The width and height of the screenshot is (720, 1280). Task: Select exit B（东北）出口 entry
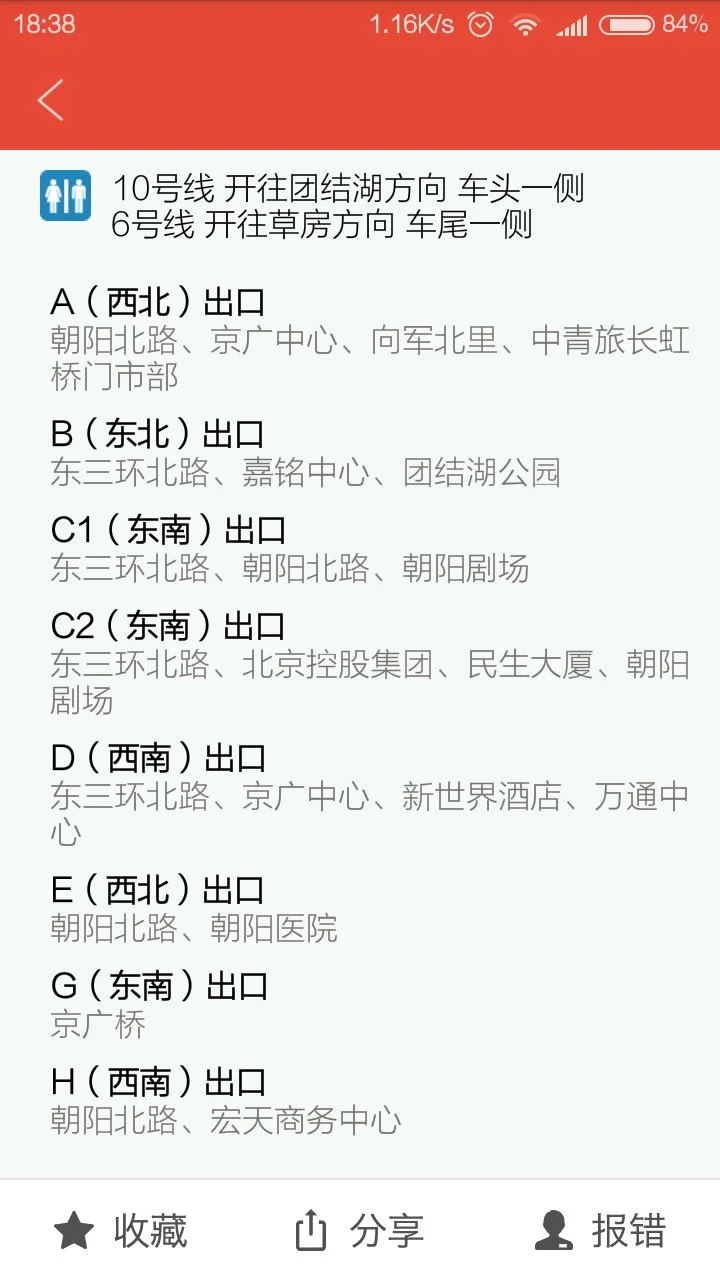click(157, 433)
